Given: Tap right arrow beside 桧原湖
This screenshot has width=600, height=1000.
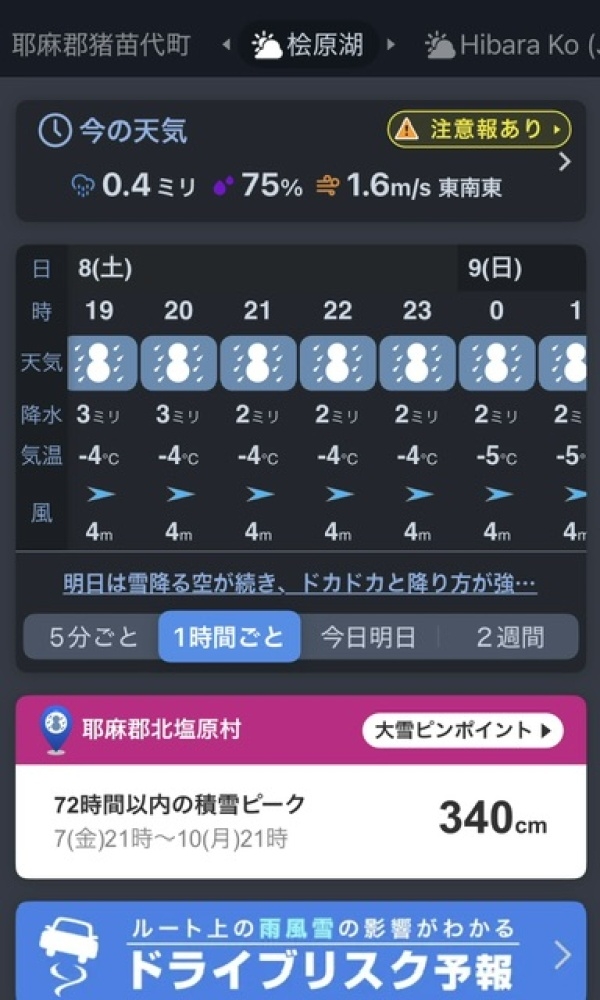Looking at the screenshot, I should [391, 45].
